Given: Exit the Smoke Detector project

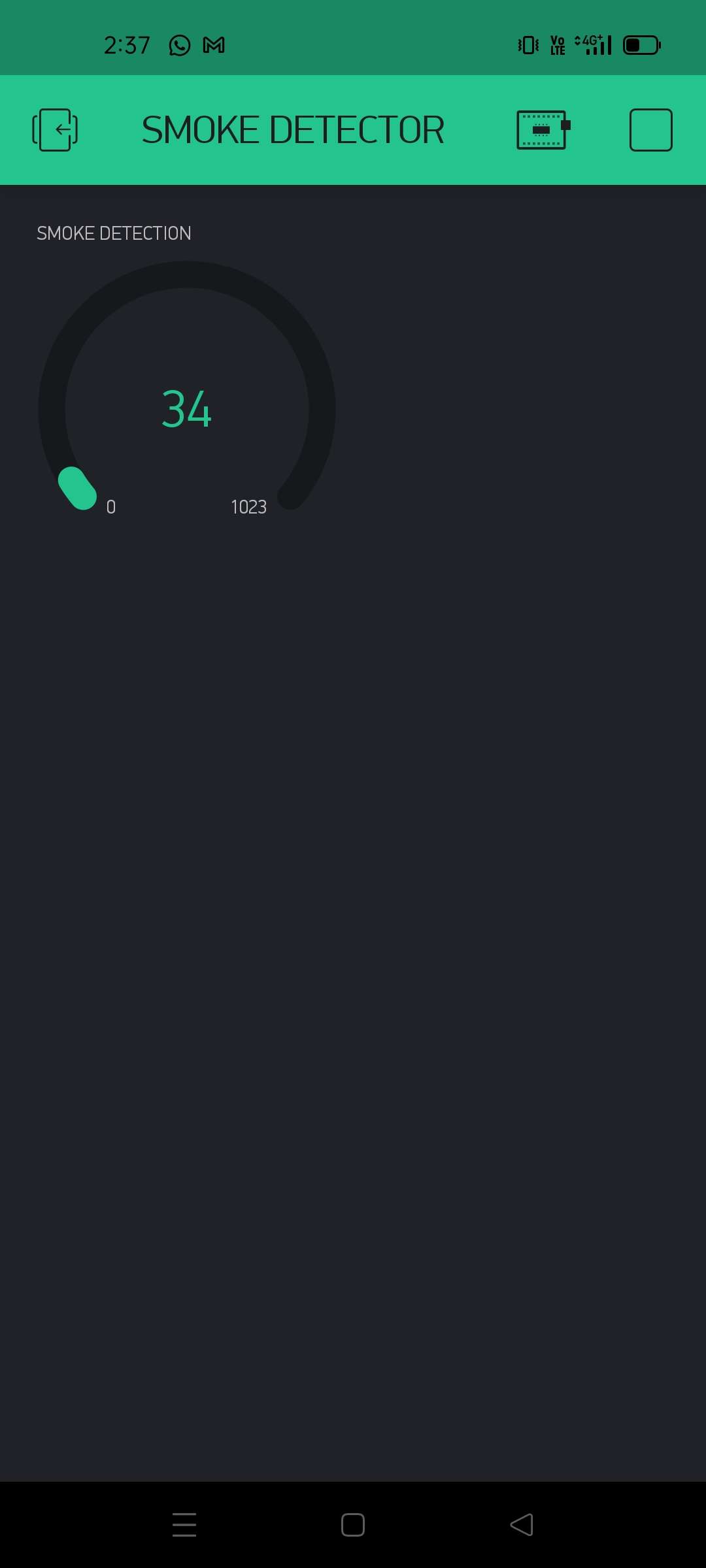Looking at the screenshot, I should pos(55,130).
